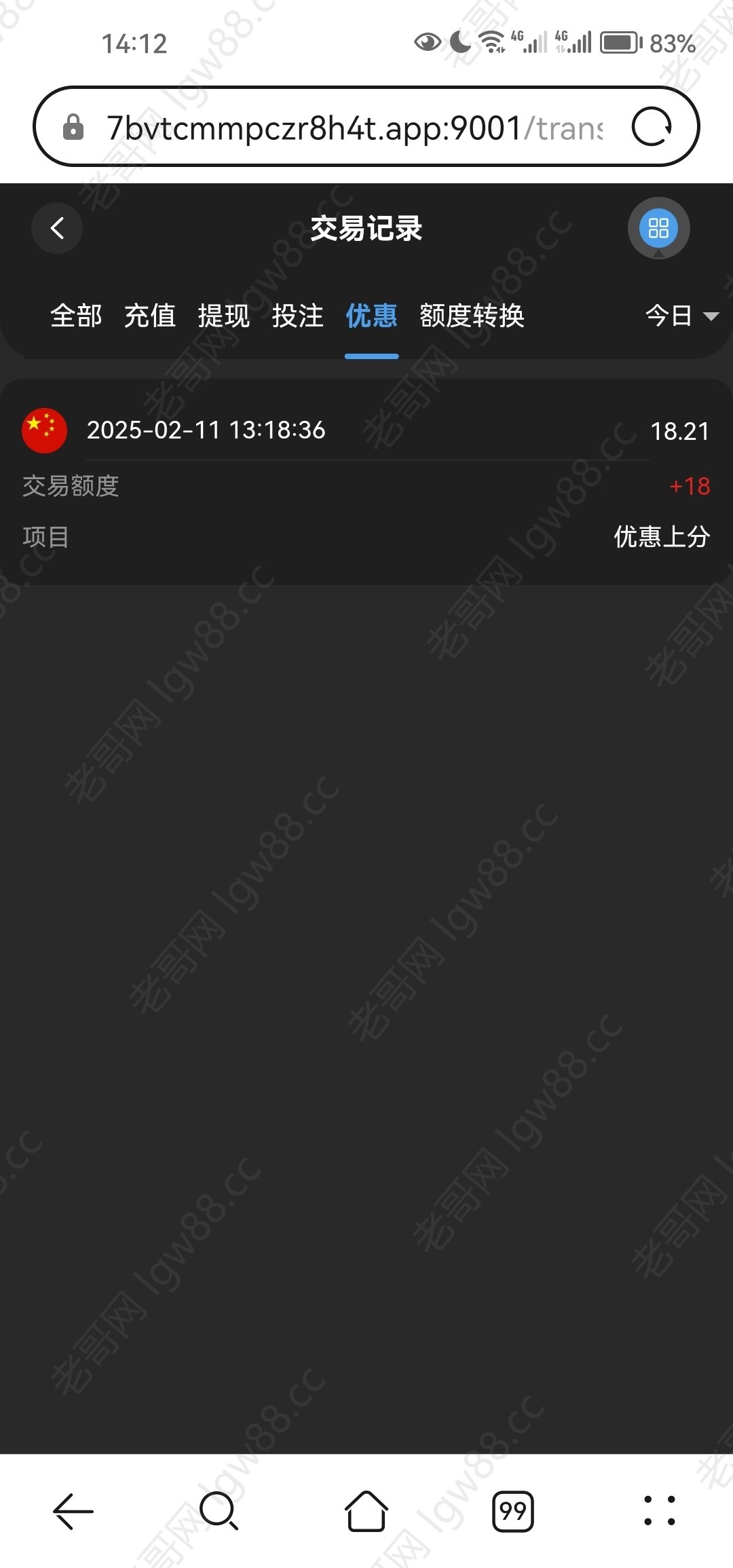Tap the browser back arrow
Screen dimensions: 733x1568
click(x=73, y=1512)
